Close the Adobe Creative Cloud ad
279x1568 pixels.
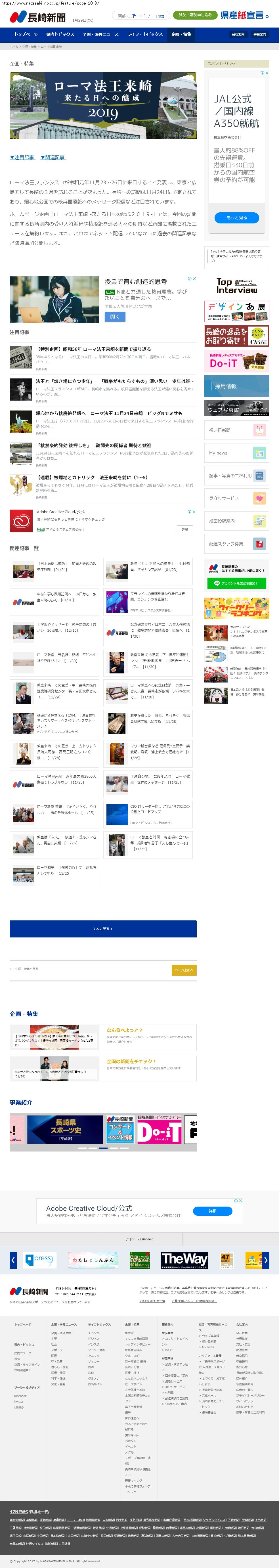pyautogui.click(x=194, y=512)
